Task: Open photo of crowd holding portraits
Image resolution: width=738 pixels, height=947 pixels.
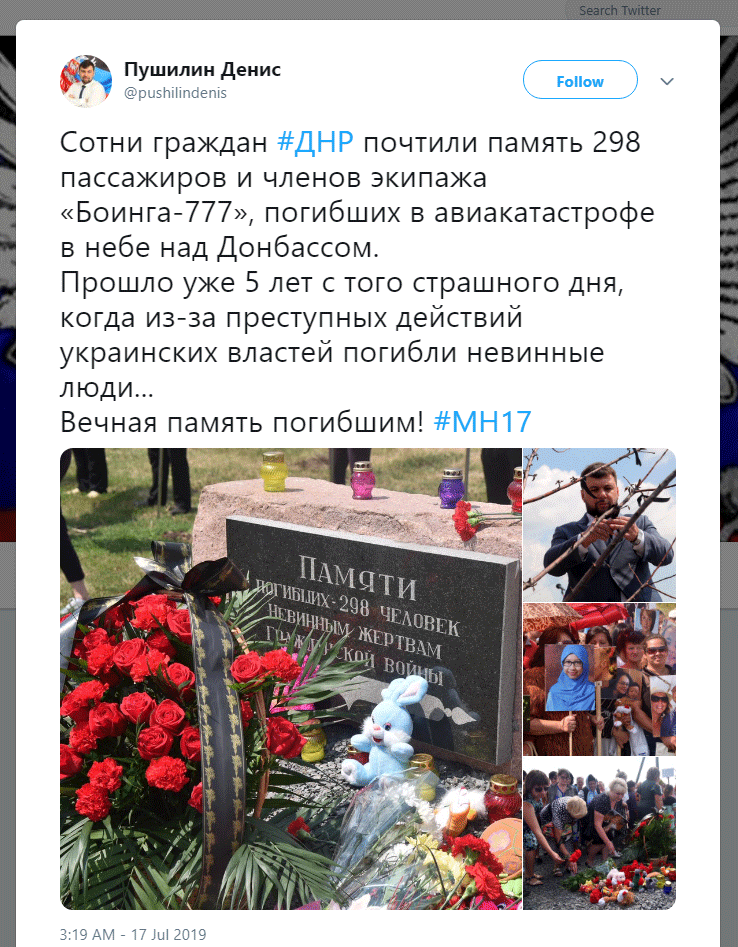Action: coord(599,680)
